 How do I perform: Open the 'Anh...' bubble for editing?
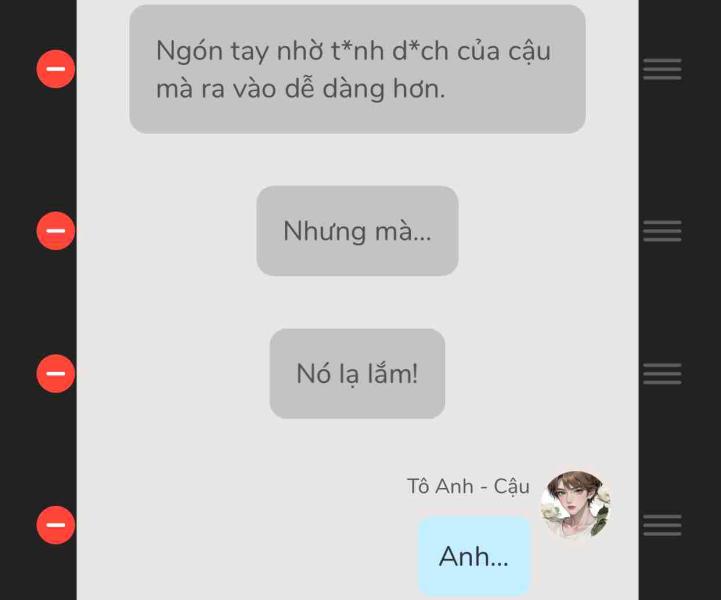point(473,556)
